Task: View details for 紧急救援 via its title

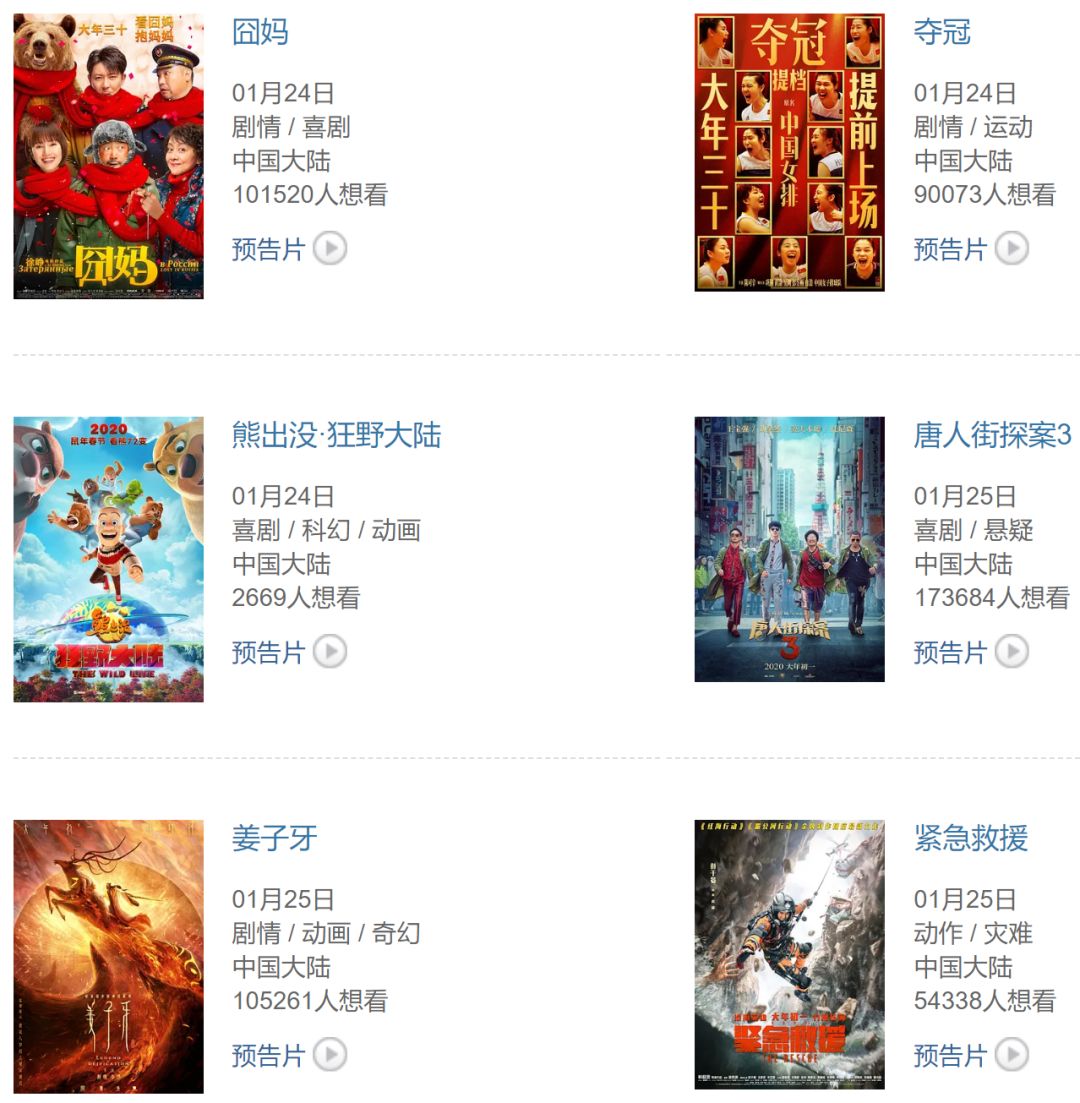Action: coord(970,838)
